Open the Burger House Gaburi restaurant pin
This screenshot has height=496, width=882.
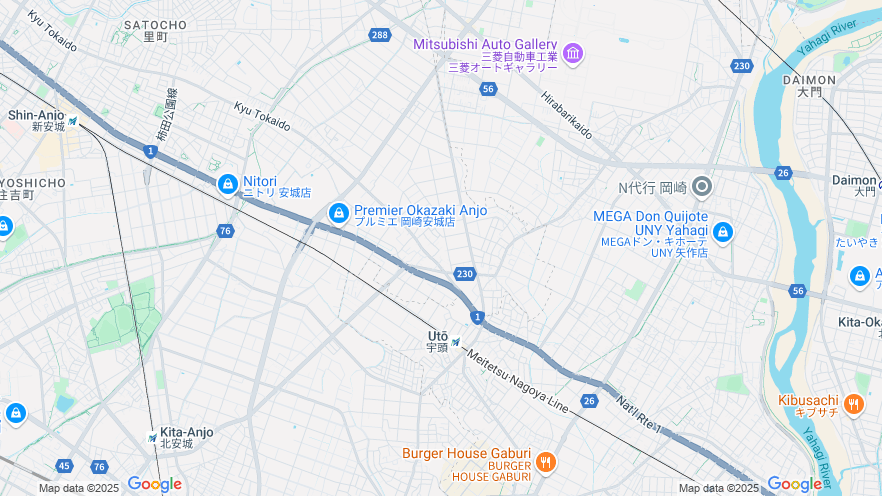coord(545,462)
